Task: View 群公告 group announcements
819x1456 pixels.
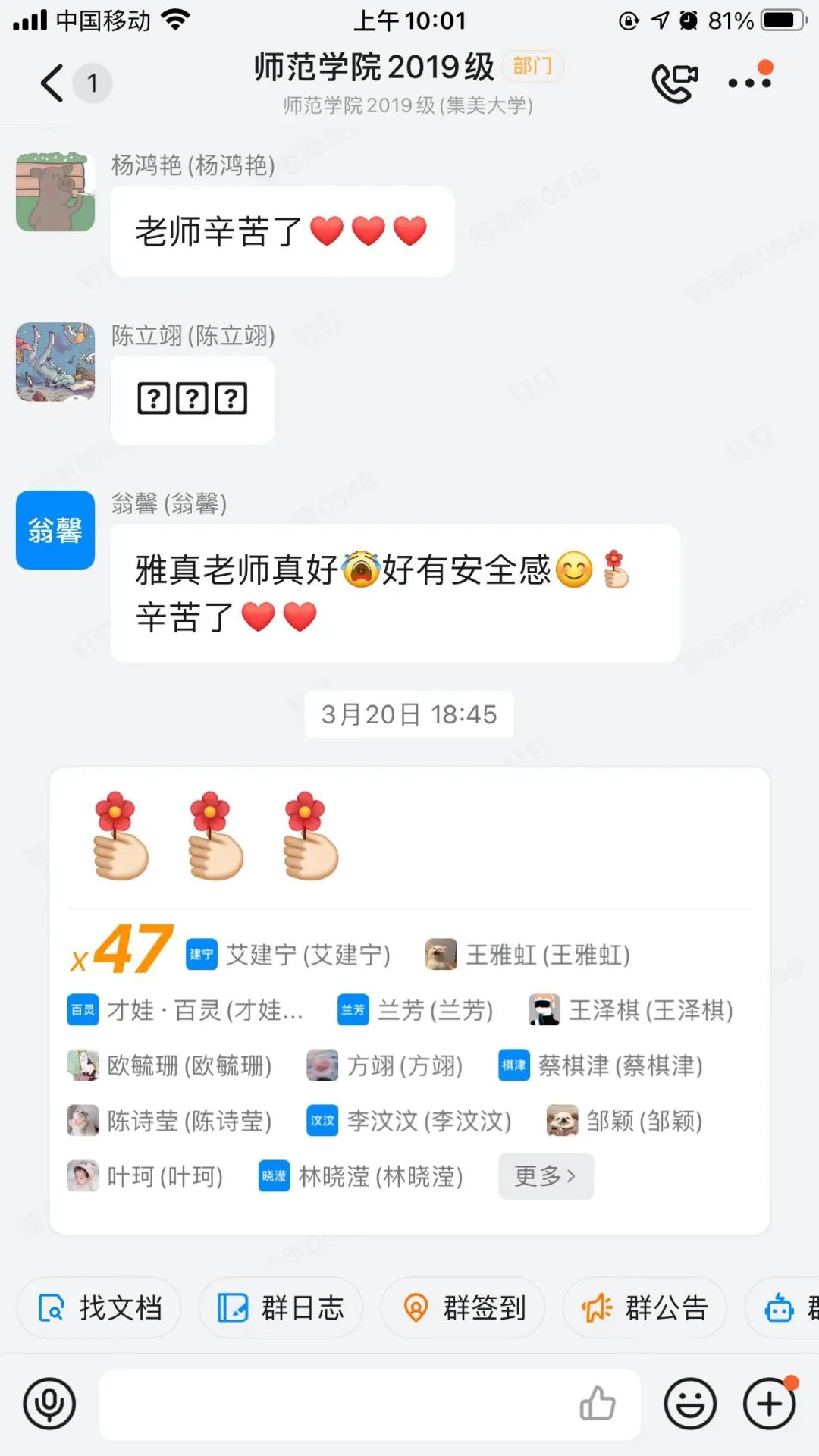Action: click(x=645, y=1308)
